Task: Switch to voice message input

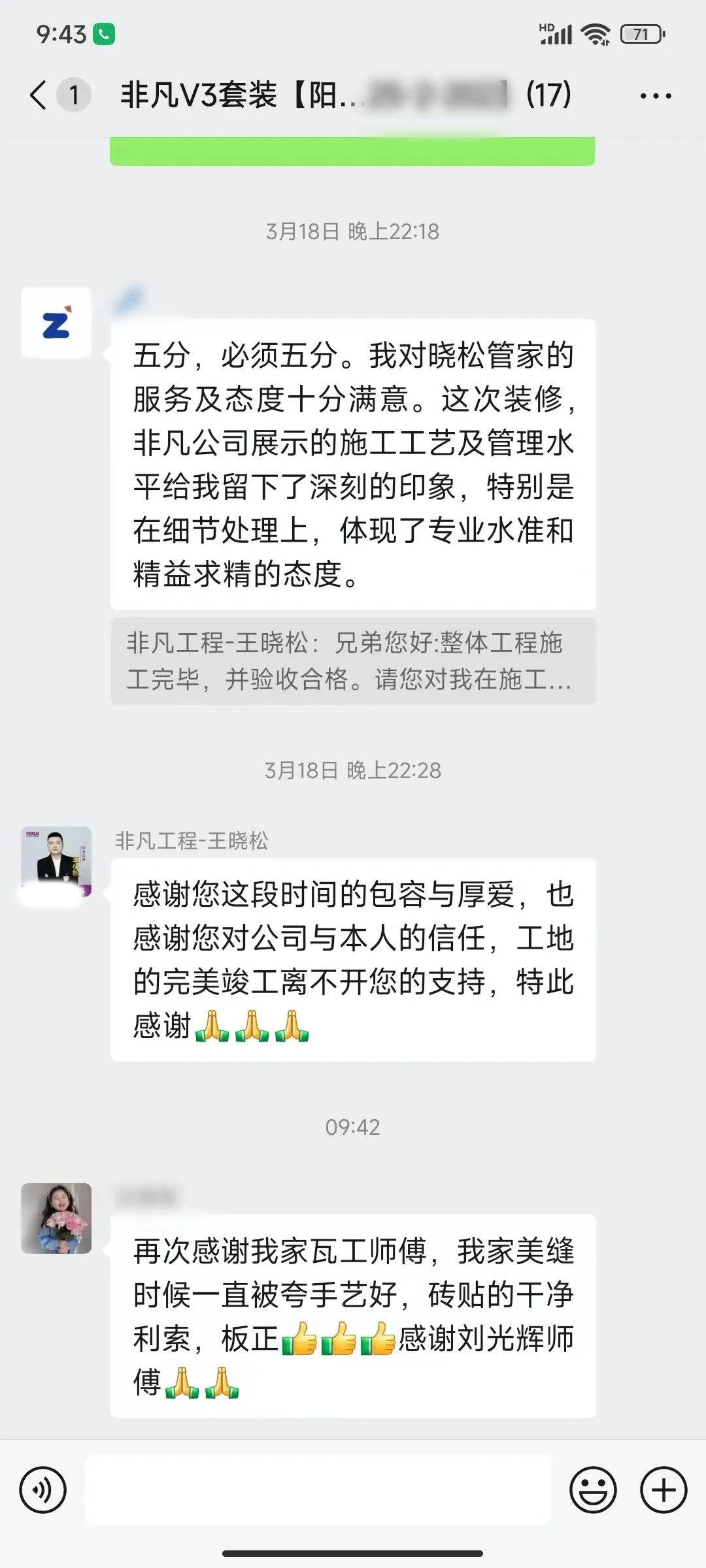Action: coord(43,1490)
